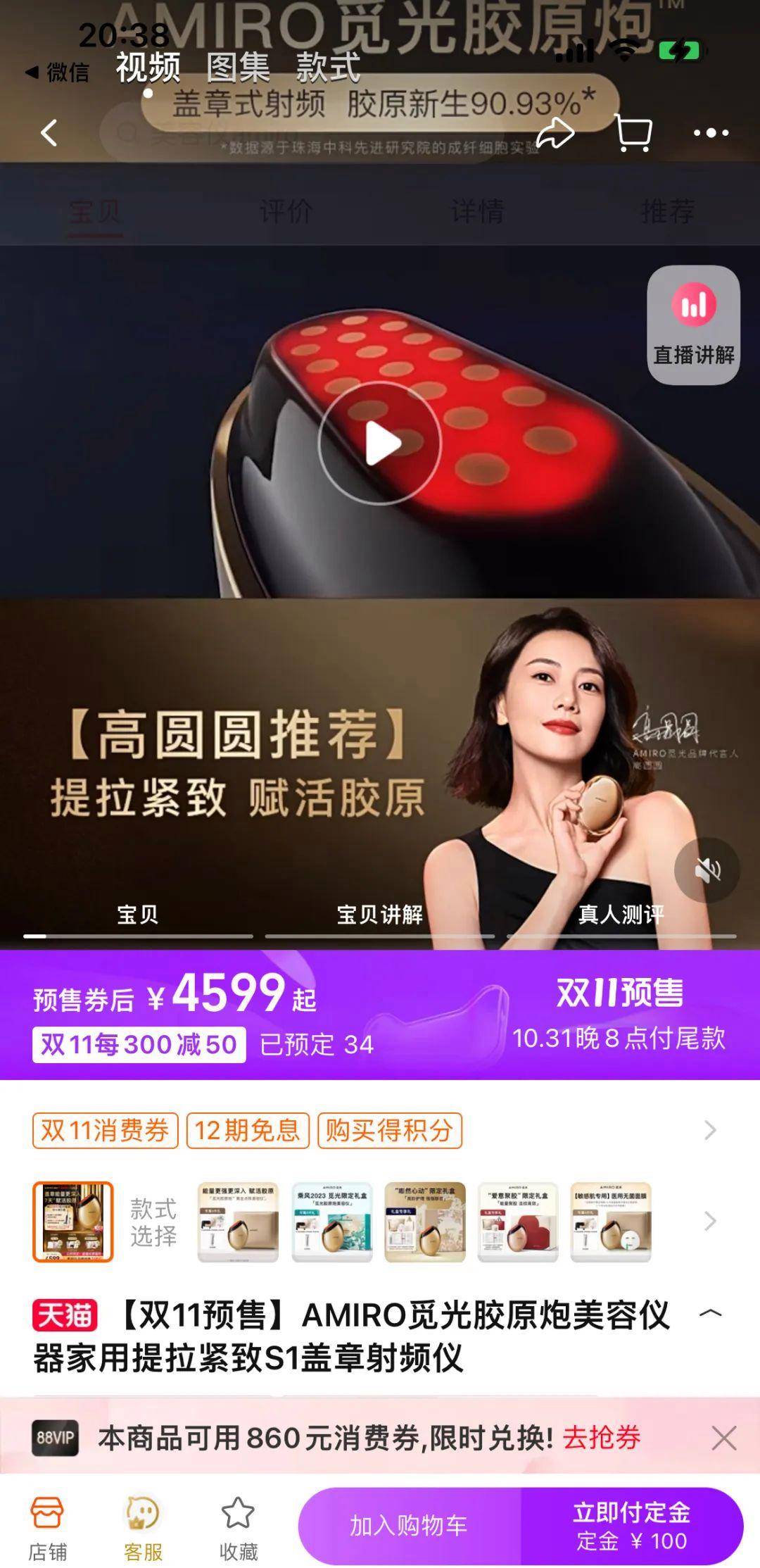Open the shopping cart

click(633, 132)
